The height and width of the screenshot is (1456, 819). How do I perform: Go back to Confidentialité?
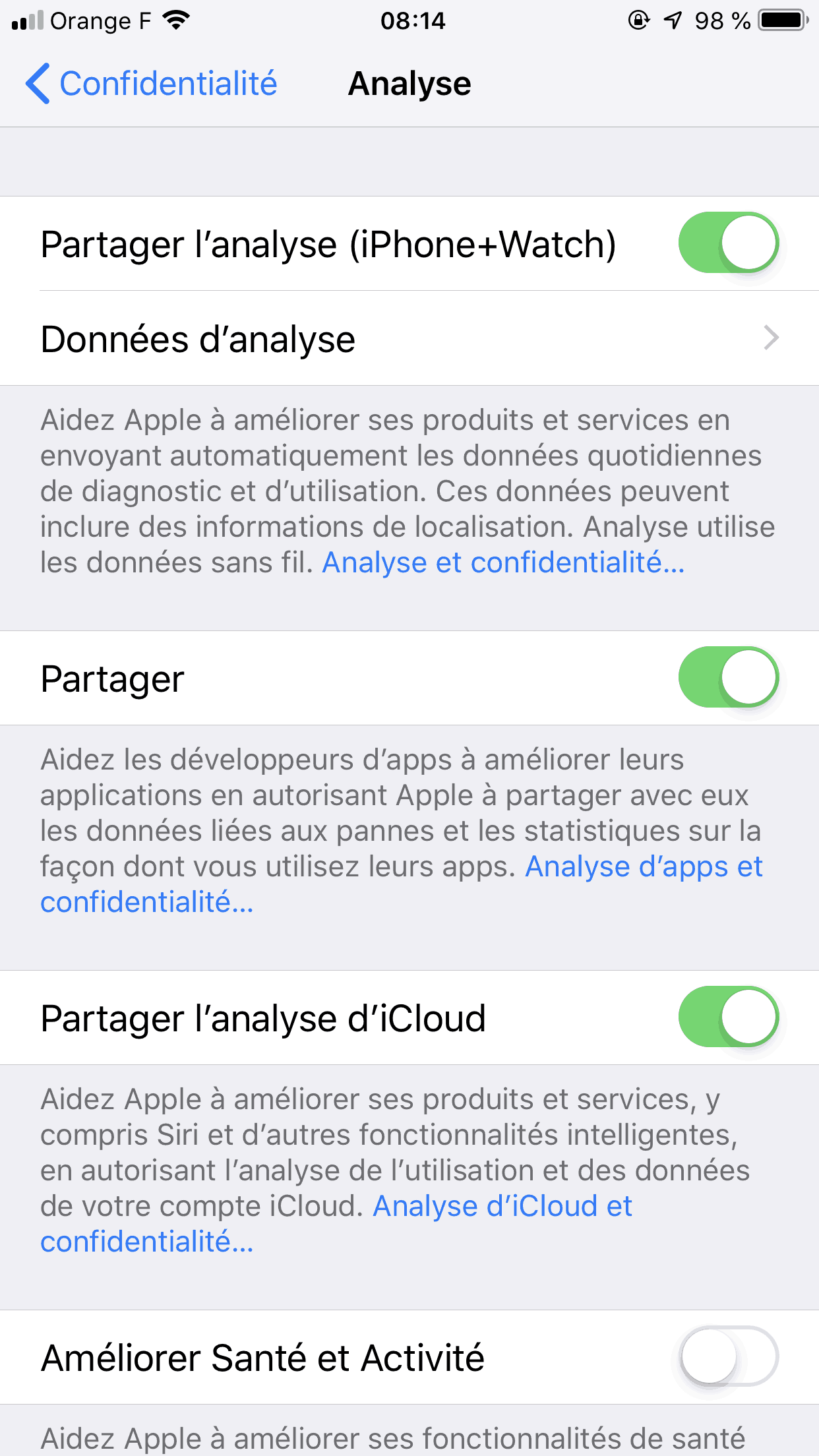(x=152, y=84)
